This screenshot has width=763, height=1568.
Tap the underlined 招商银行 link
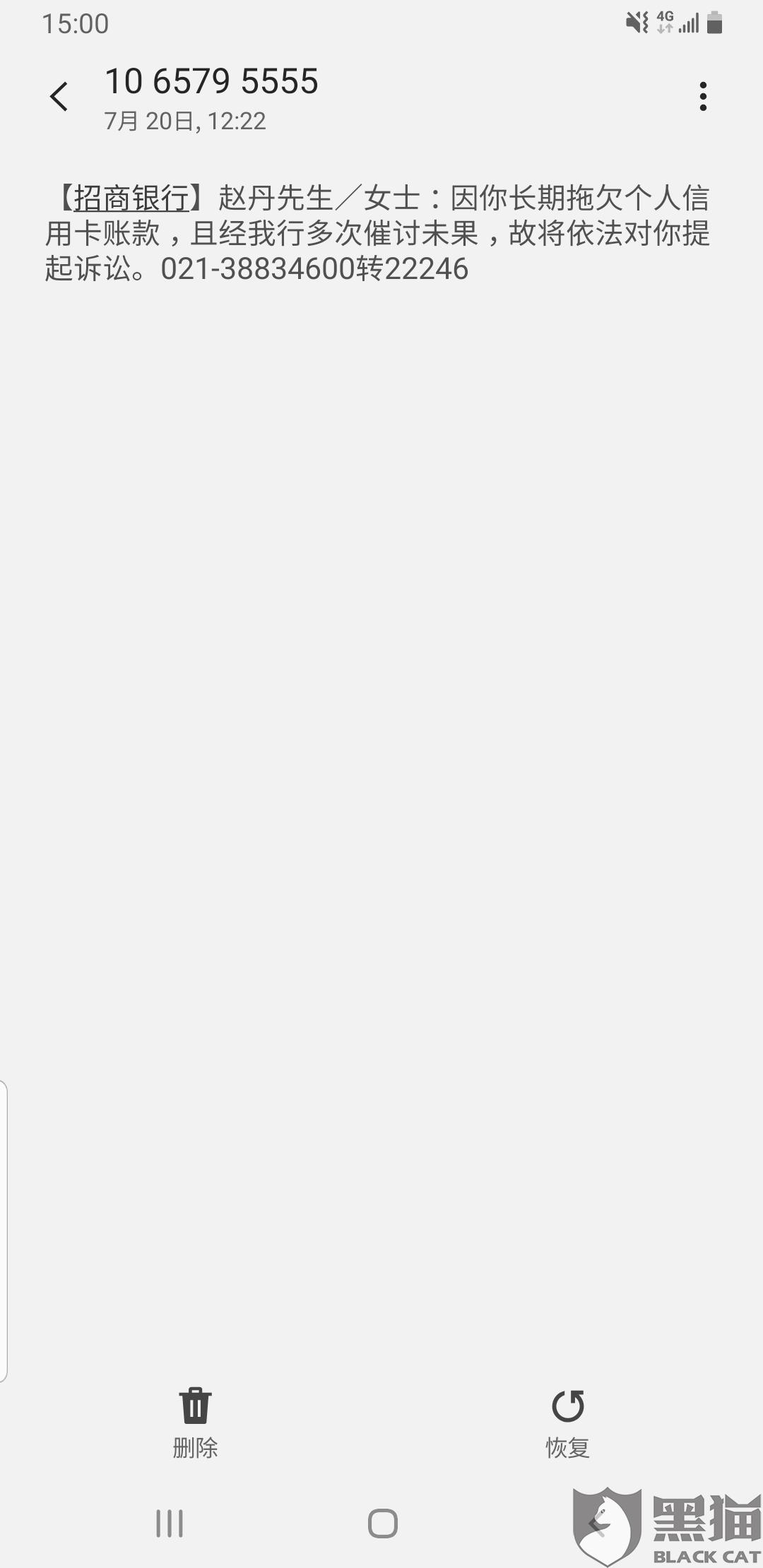coord(131,198)
